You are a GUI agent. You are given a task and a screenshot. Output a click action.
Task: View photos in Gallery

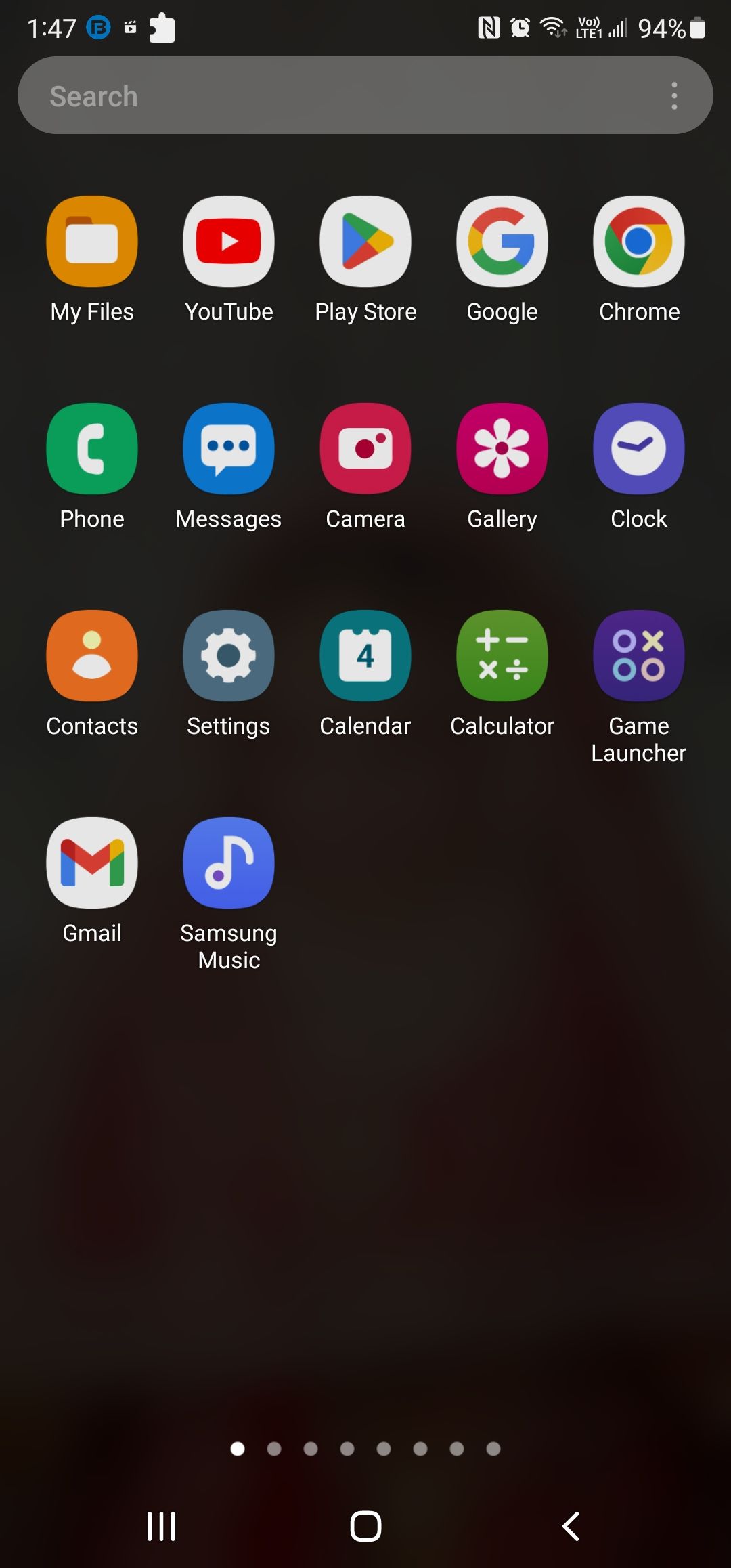[x=502, y=449]
